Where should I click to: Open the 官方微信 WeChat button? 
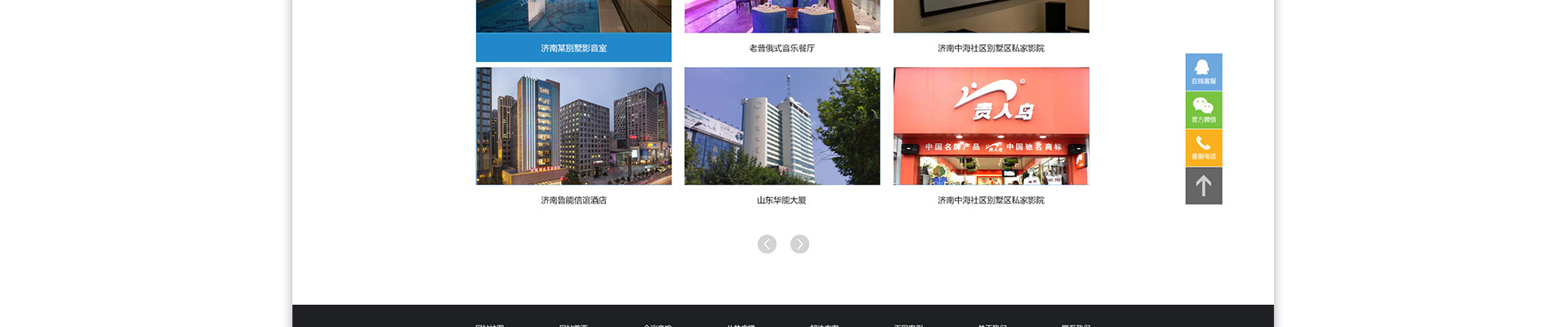(x=1203, y=110)
